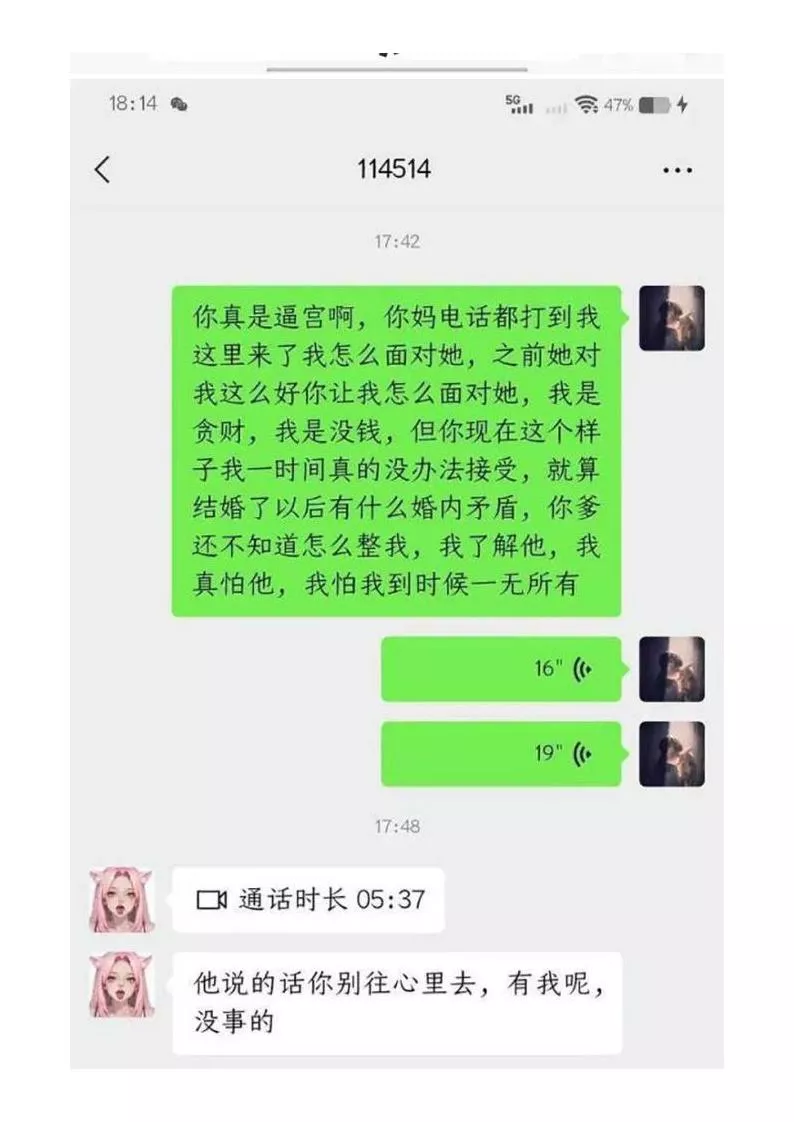Viewport: 794px width, 1122px height.
Task: Go back from the 114514 chat
Action: (x=102, y=170)
